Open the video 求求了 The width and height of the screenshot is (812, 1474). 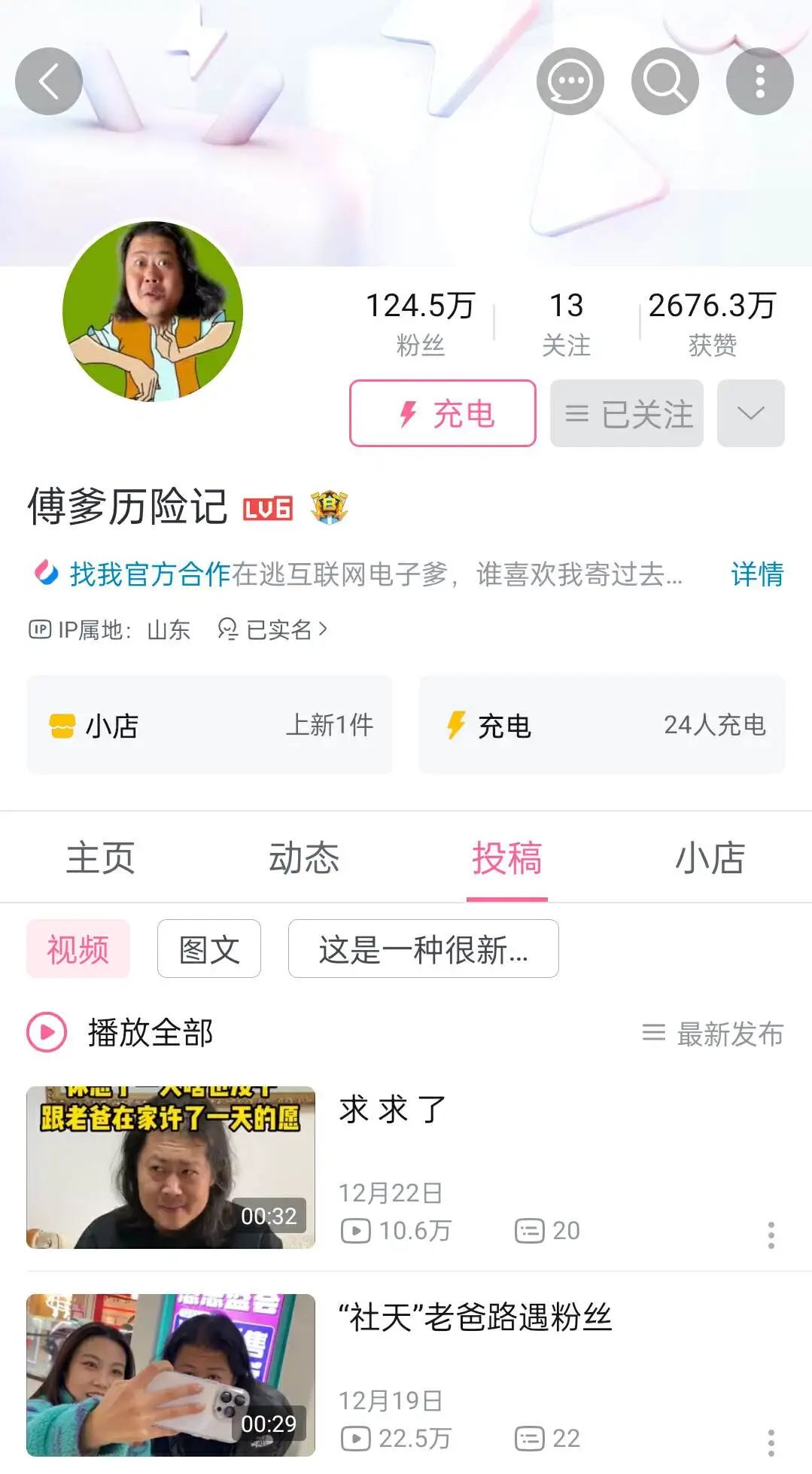click(x=171, y=1167)
